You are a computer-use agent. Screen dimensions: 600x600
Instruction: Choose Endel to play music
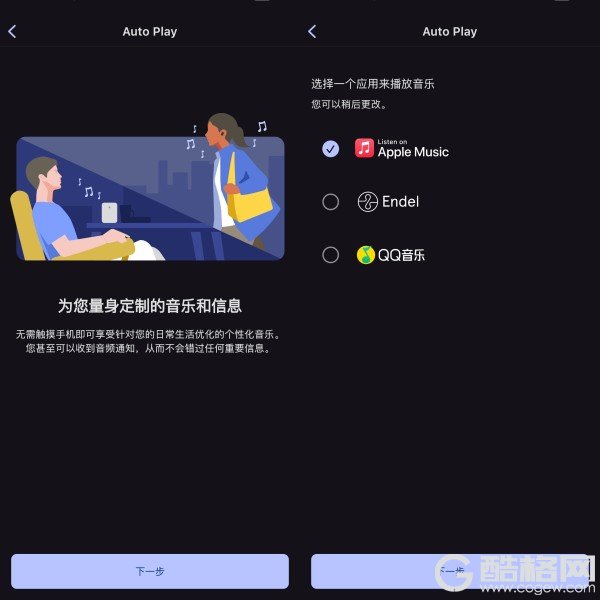[x=331, y=202]
